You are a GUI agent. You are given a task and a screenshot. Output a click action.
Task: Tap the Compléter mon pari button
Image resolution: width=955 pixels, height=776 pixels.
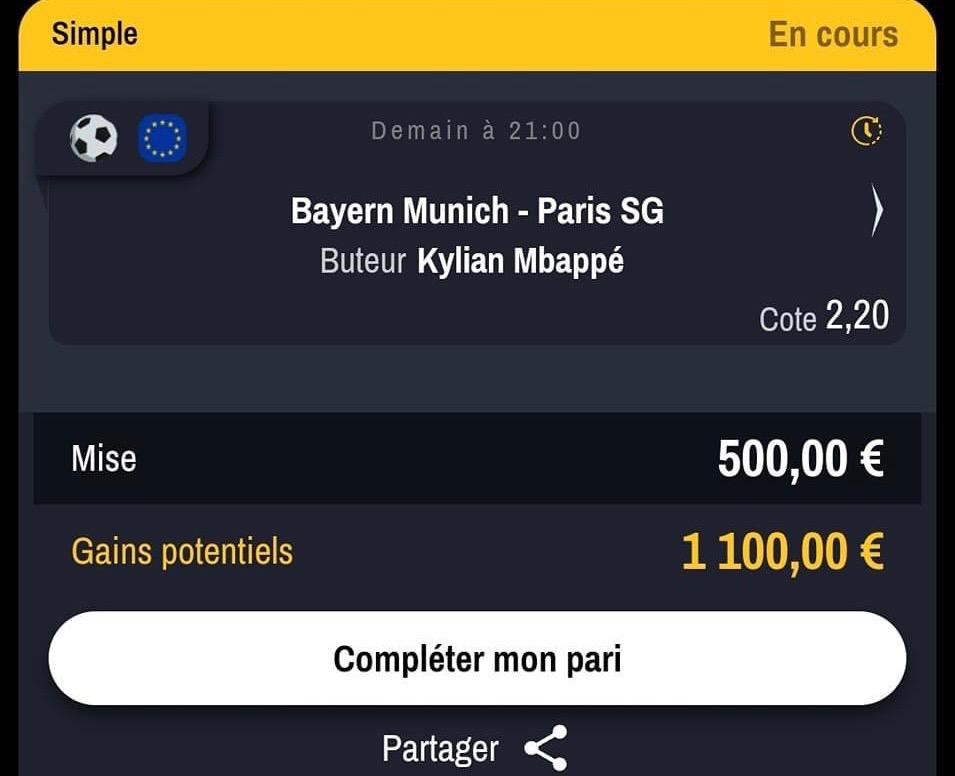point(477,659)
